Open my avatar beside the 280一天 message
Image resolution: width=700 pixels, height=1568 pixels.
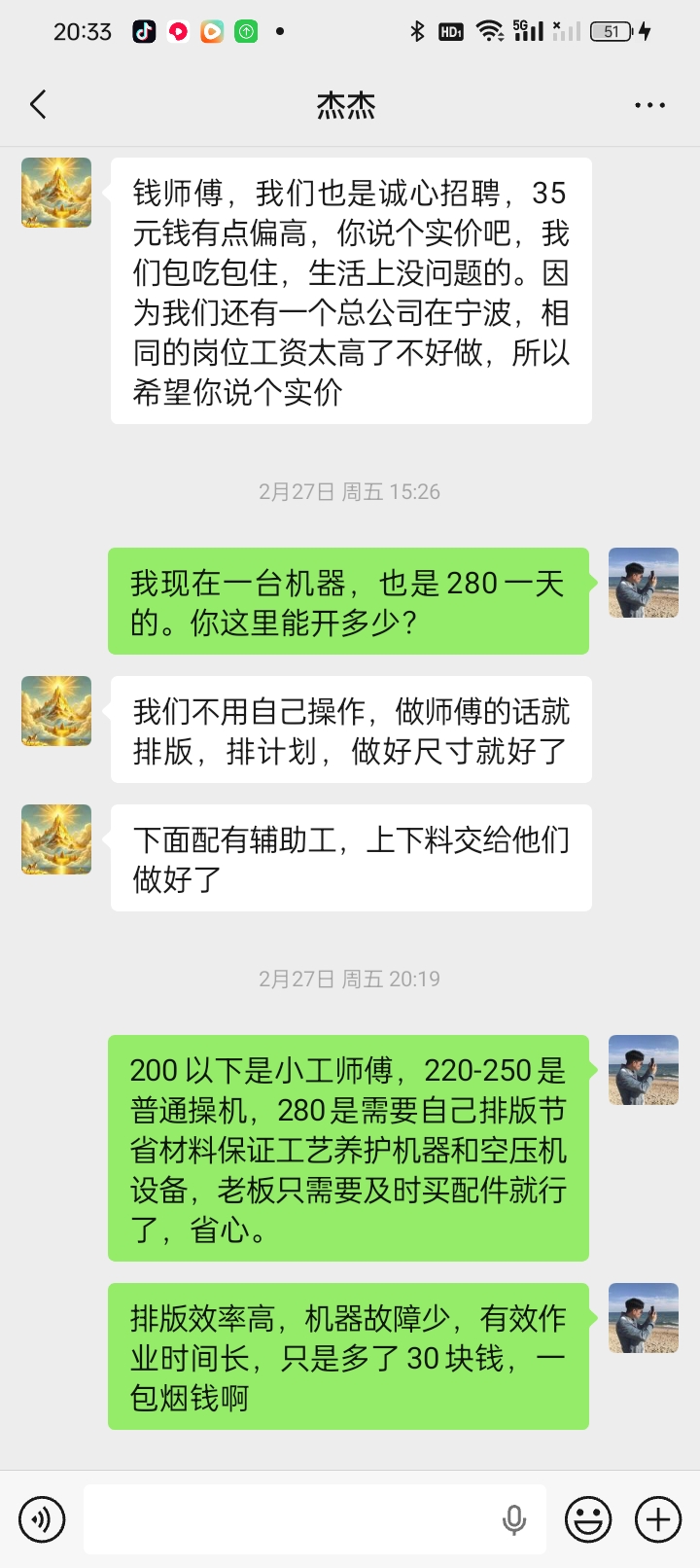[643, 583]
